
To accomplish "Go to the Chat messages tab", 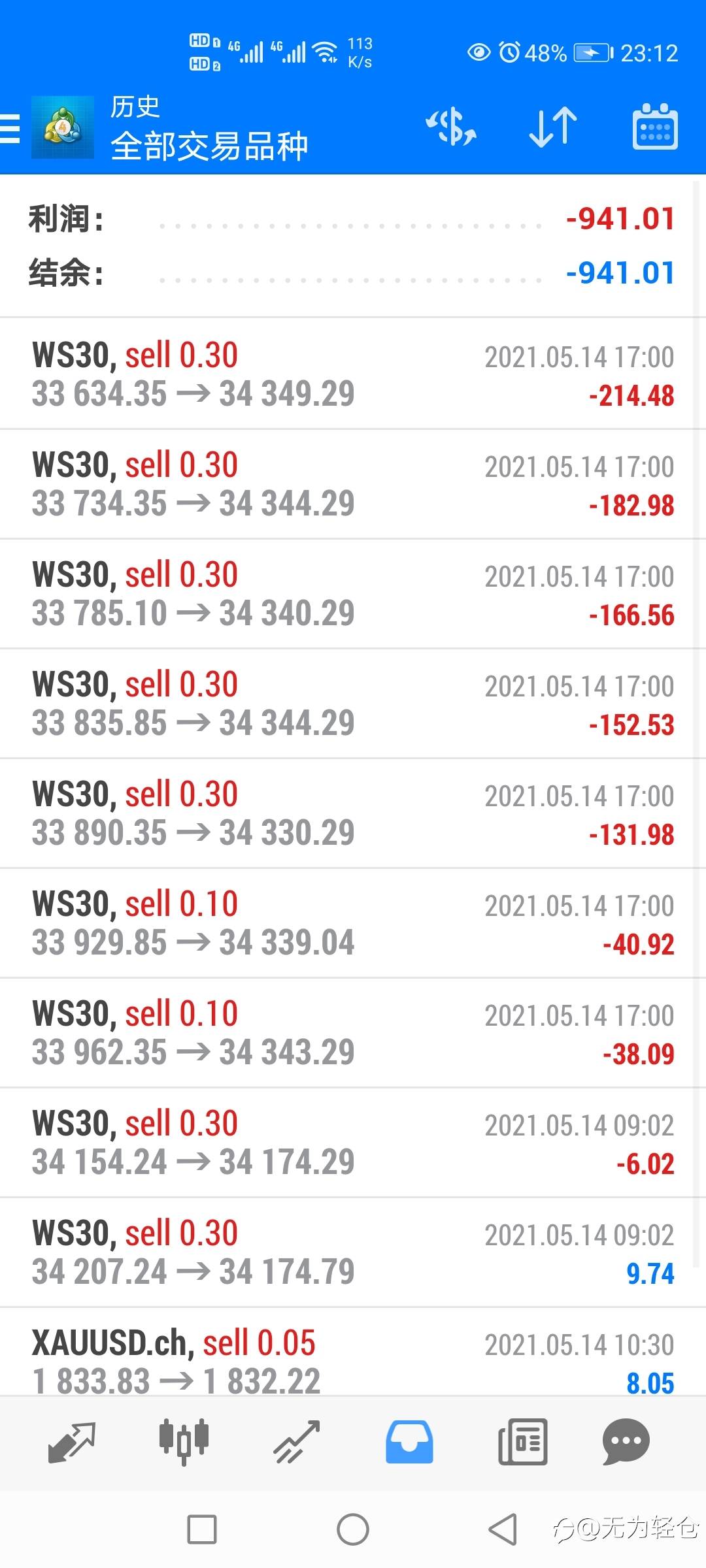I will [626, 1441].
